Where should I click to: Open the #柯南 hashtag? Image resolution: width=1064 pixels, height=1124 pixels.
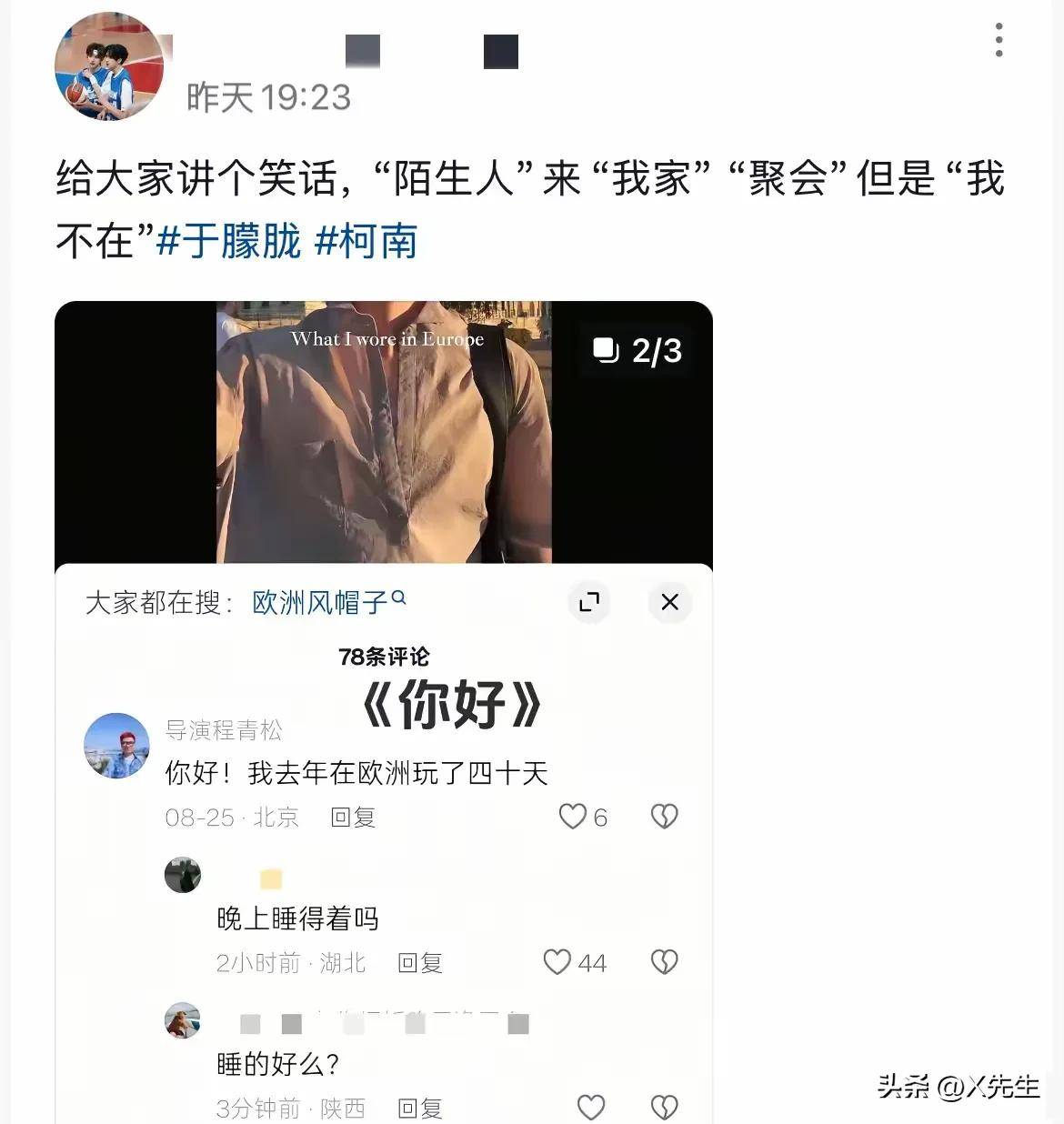coord(366,242)
